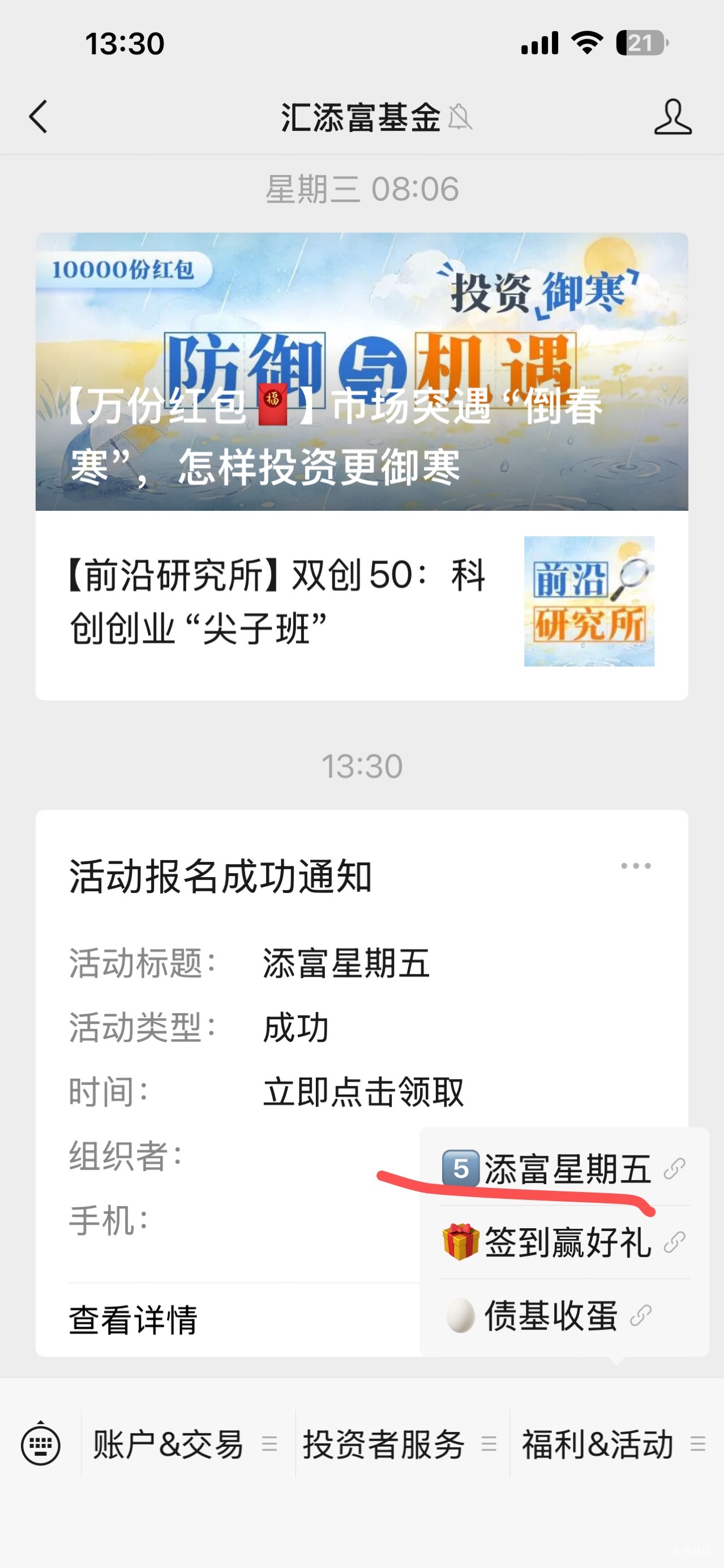Open the 万份红包 article banner
724x1568 pixels.
pos(361,371)
